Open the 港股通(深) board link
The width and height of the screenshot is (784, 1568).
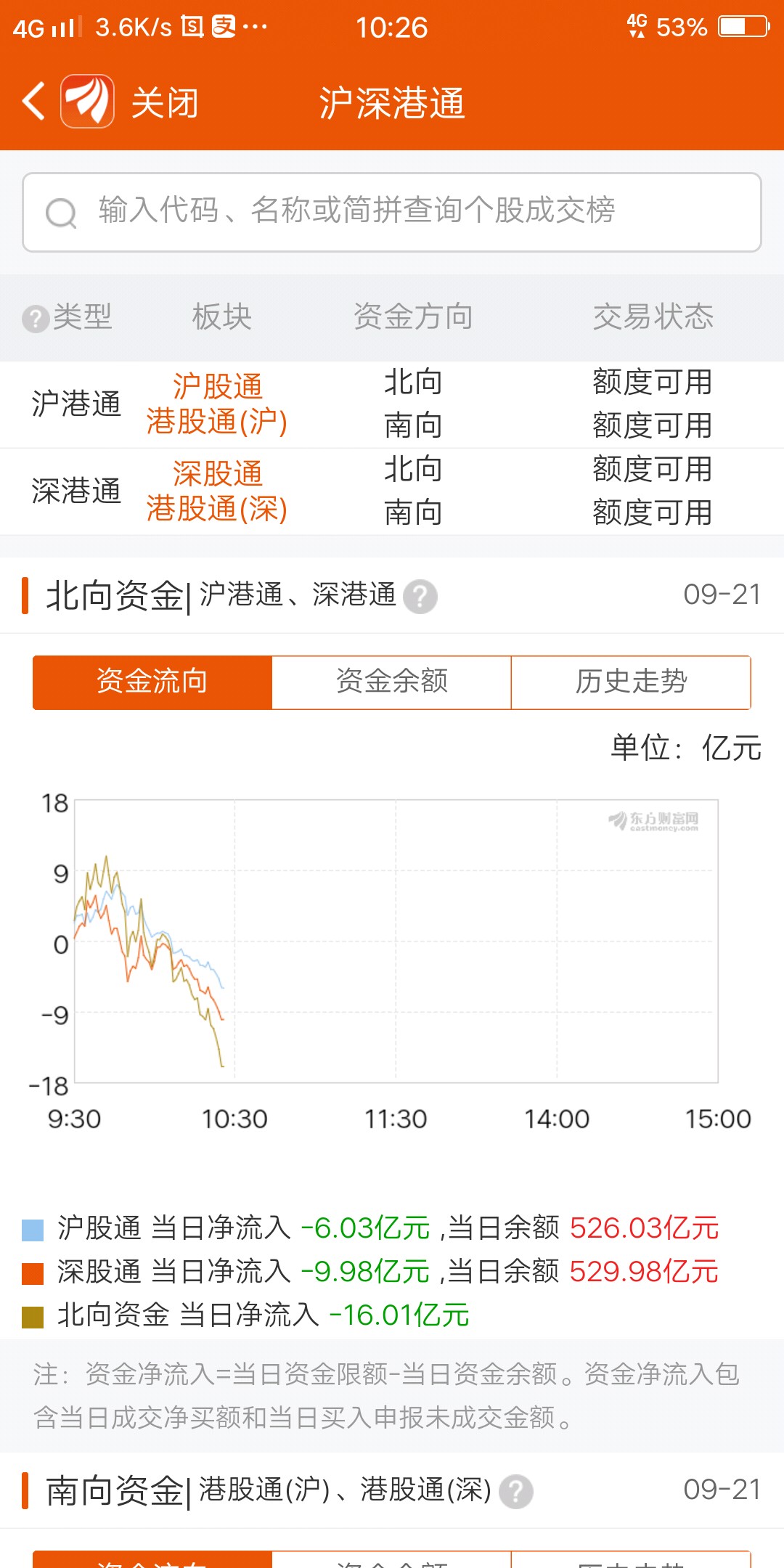tap(217, 509)
